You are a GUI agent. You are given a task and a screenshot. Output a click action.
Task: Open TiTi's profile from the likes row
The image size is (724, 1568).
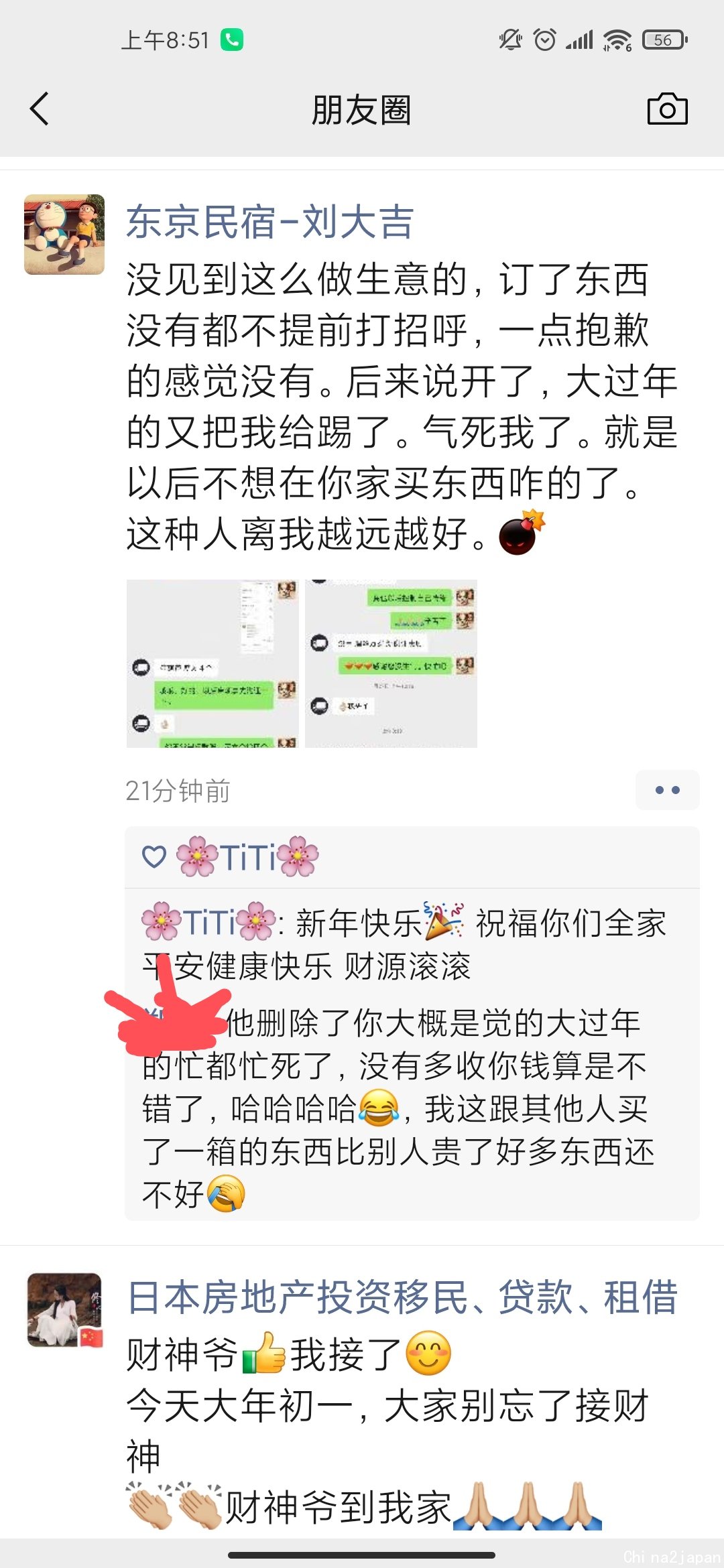click(x=247, y=857)
